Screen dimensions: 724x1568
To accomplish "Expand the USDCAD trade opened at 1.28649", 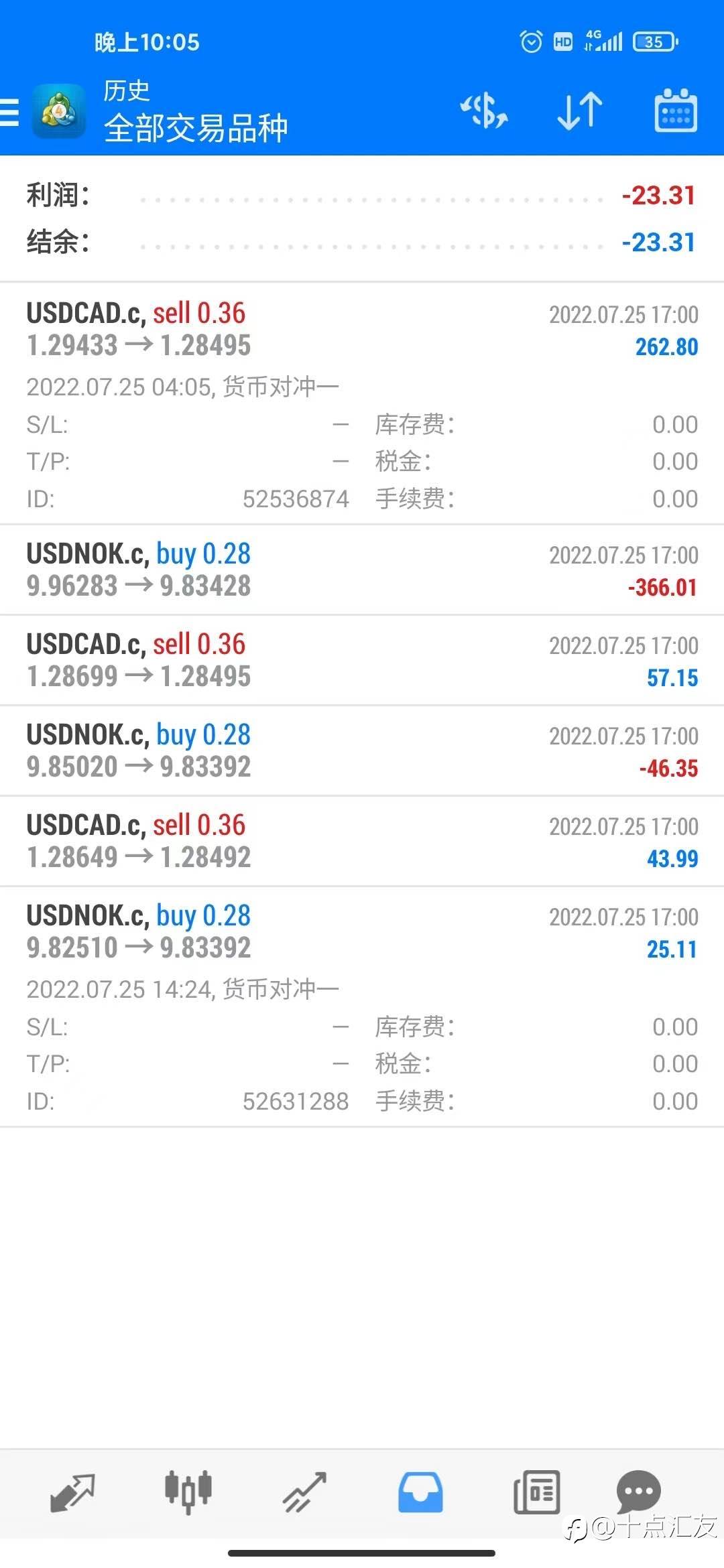I will click(362, 841).
